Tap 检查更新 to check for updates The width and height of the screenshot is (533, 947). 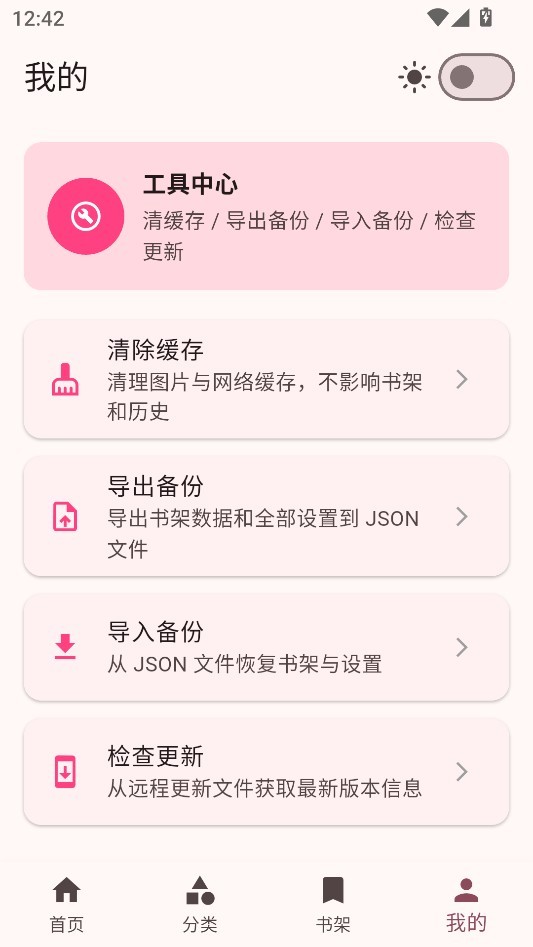pos(266,772)
